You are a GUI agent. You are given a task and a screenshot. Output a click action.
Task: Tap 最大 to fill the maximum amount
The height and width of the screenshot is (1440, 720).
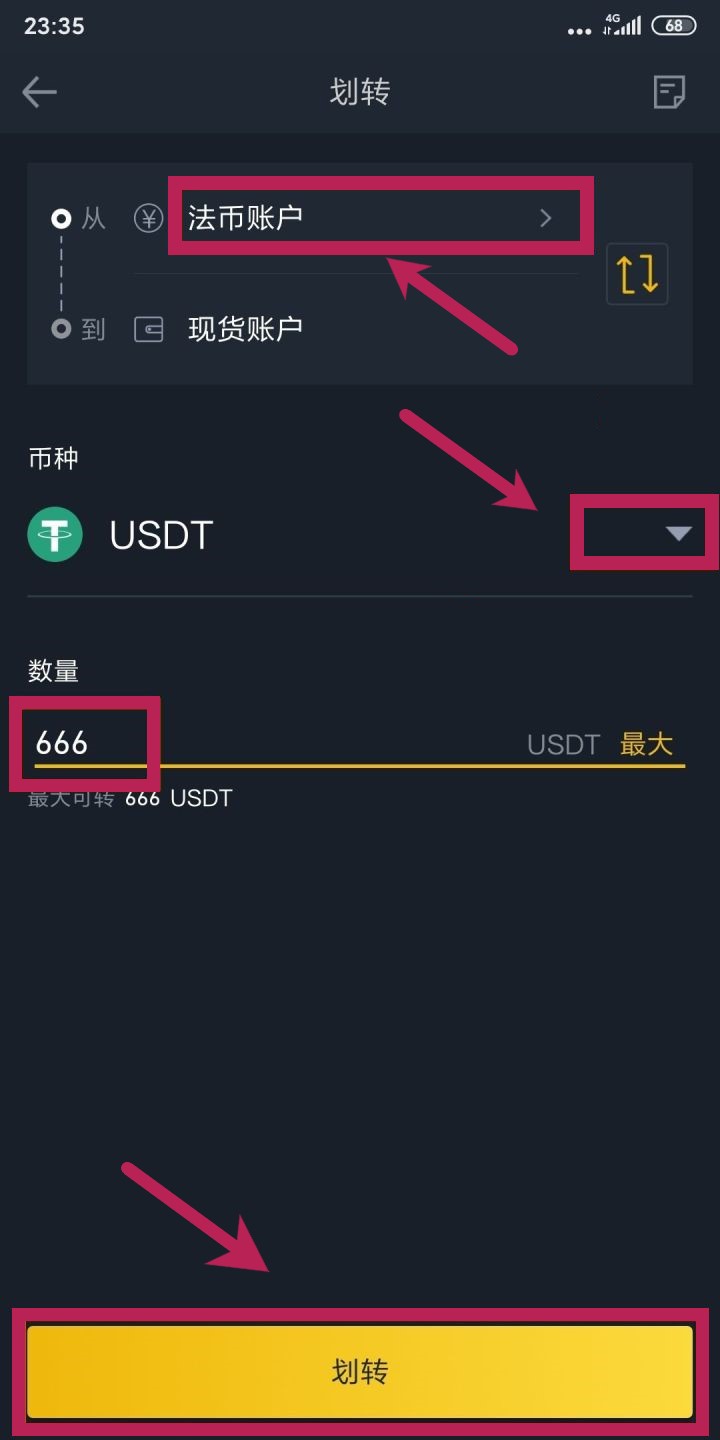(x=646, y=744)
